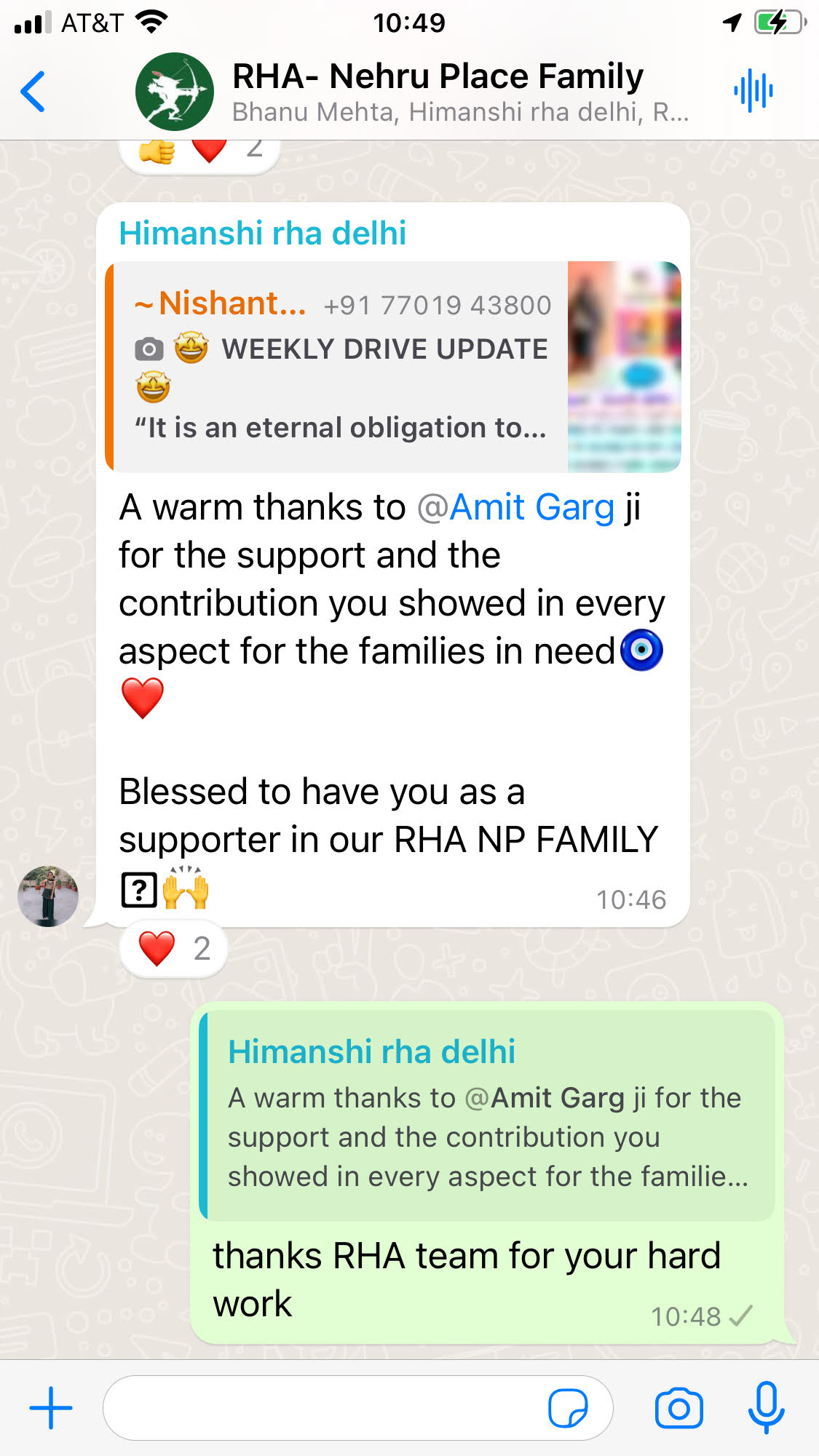The height and width of the screenshot is (1456, 819).
Task: Start a group voice chat
Action: coord(753,92)
